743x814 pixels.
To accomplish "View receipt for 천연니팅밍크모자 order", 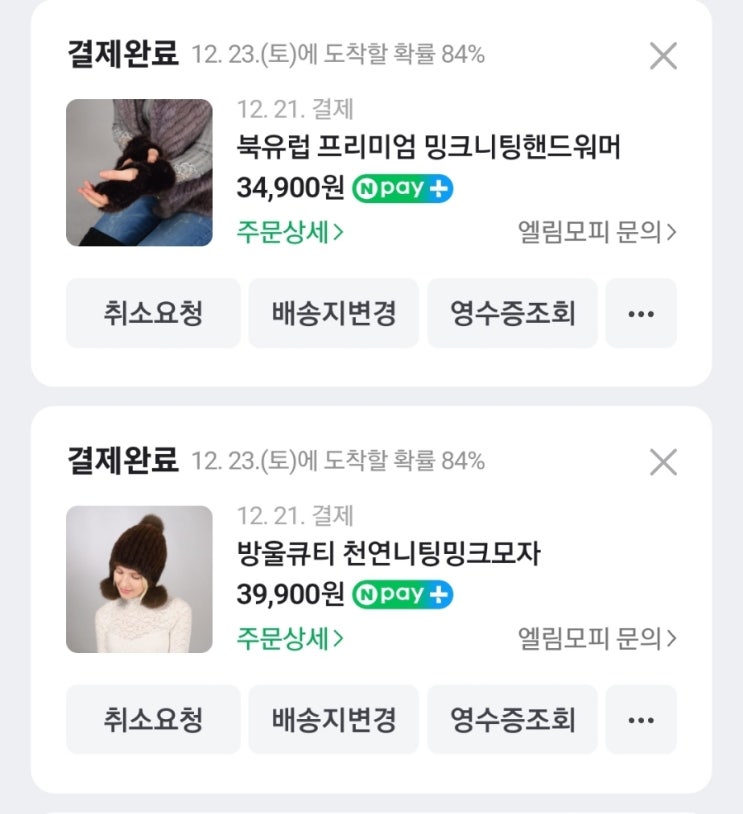I will pyautogui.click(x=512, y=720).
